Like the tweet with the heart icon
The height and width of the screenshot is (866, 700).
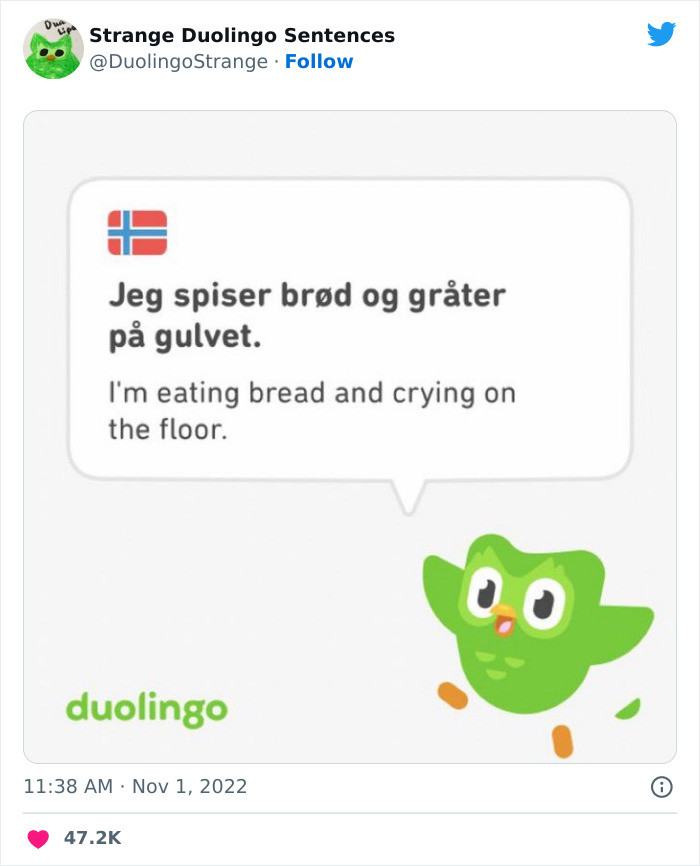[x=38, y=838]
